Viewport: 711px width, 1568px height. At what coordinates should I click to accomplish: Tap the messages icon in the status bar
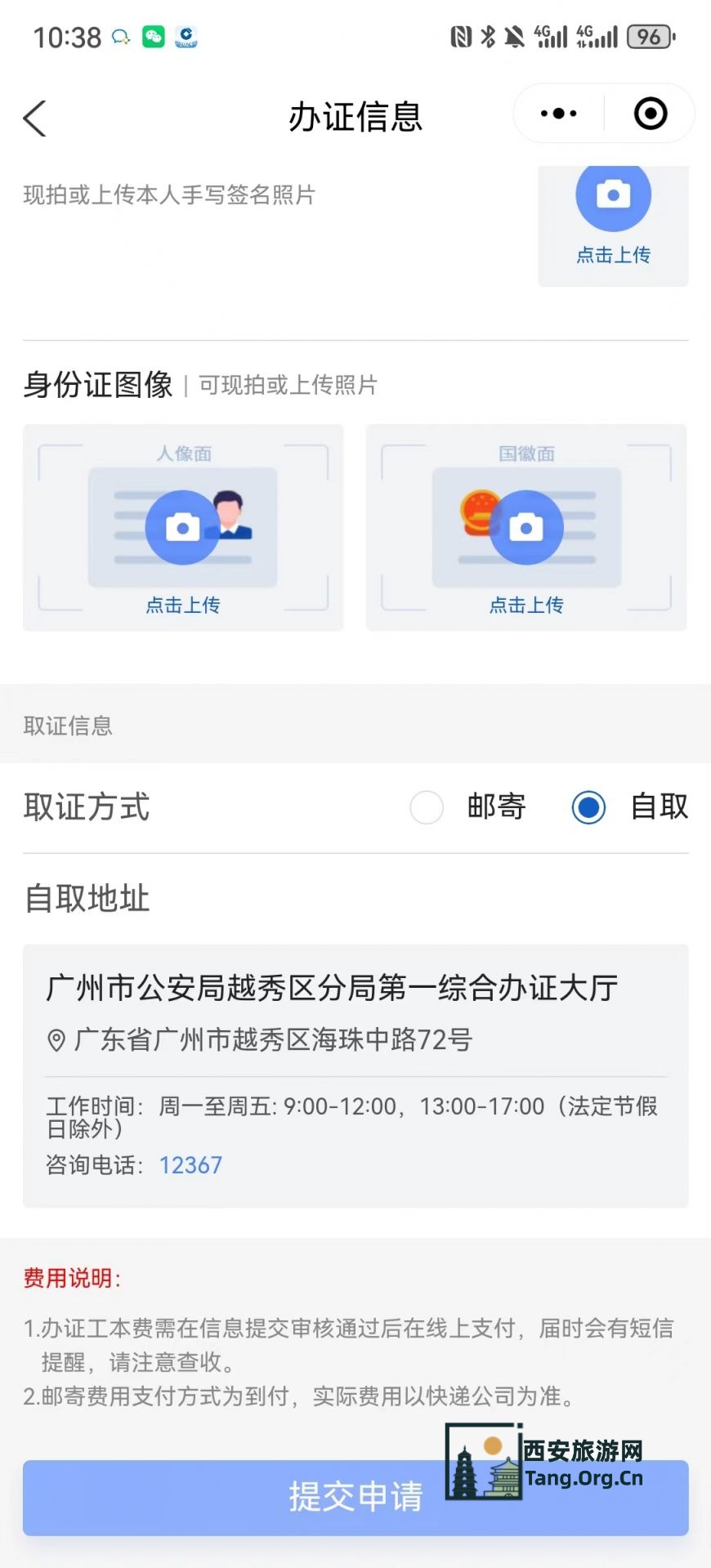tap(119, 36)
